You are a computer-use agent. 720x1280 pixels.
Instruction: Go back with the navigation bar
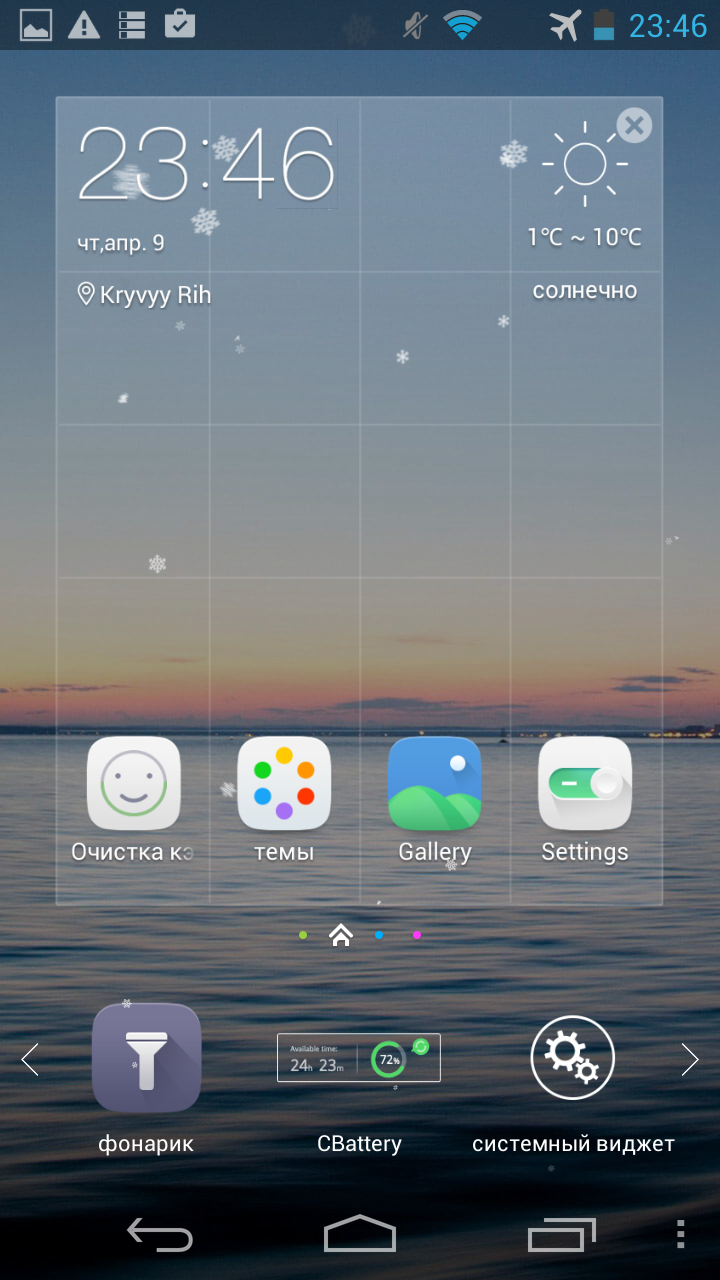(160, 1235)
